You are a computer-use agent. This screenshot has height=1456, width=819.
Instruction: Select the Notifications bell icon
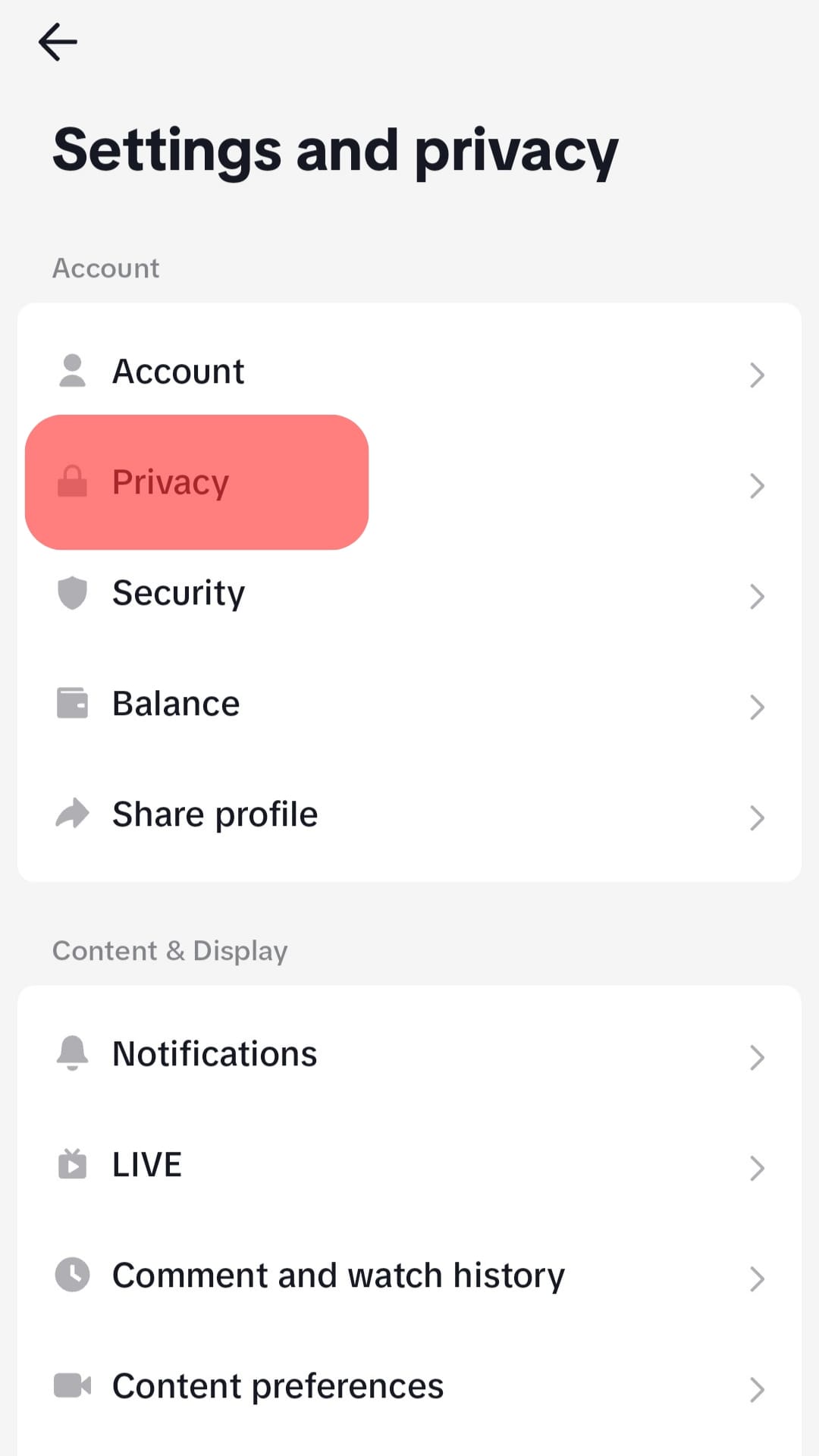72,1053
